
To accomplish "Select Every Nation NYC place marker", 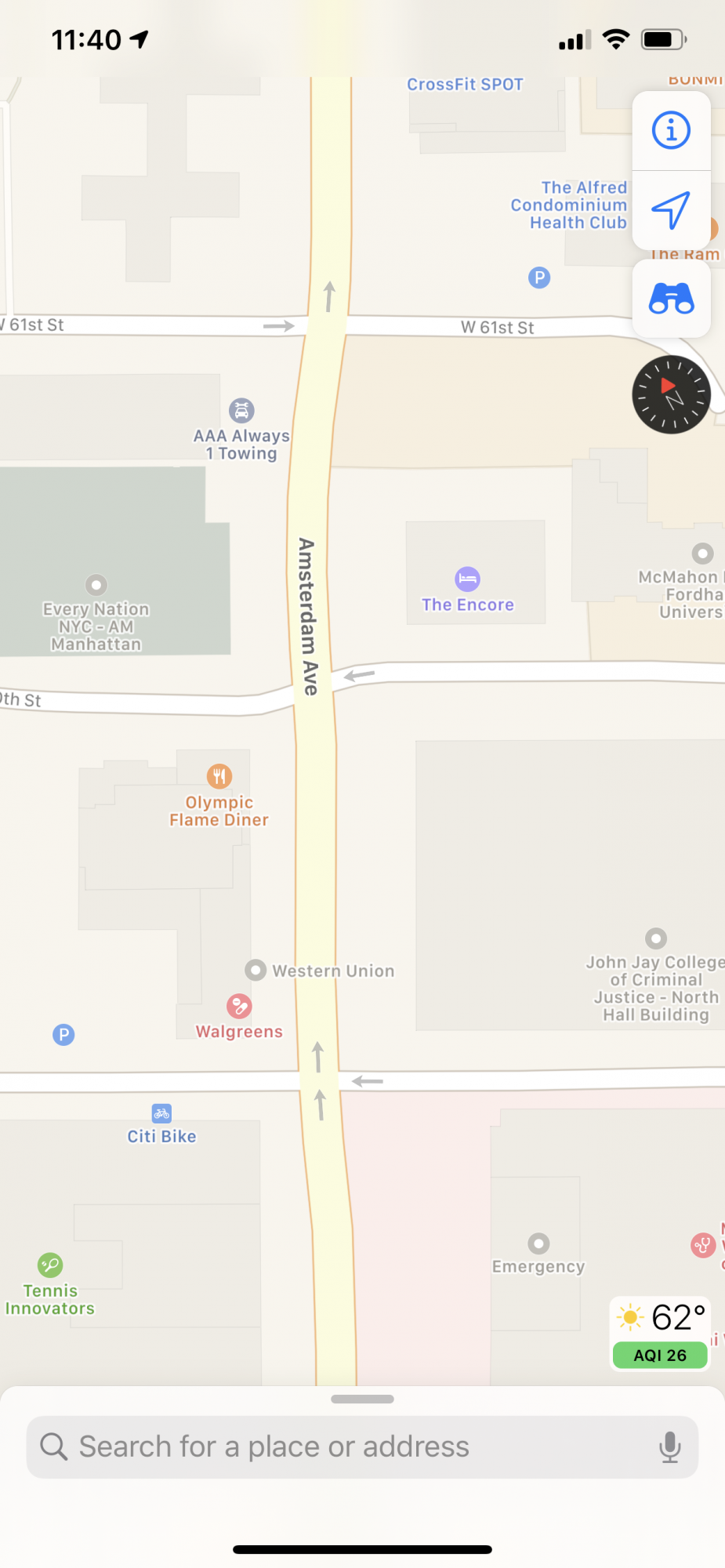I will [96, 585].
